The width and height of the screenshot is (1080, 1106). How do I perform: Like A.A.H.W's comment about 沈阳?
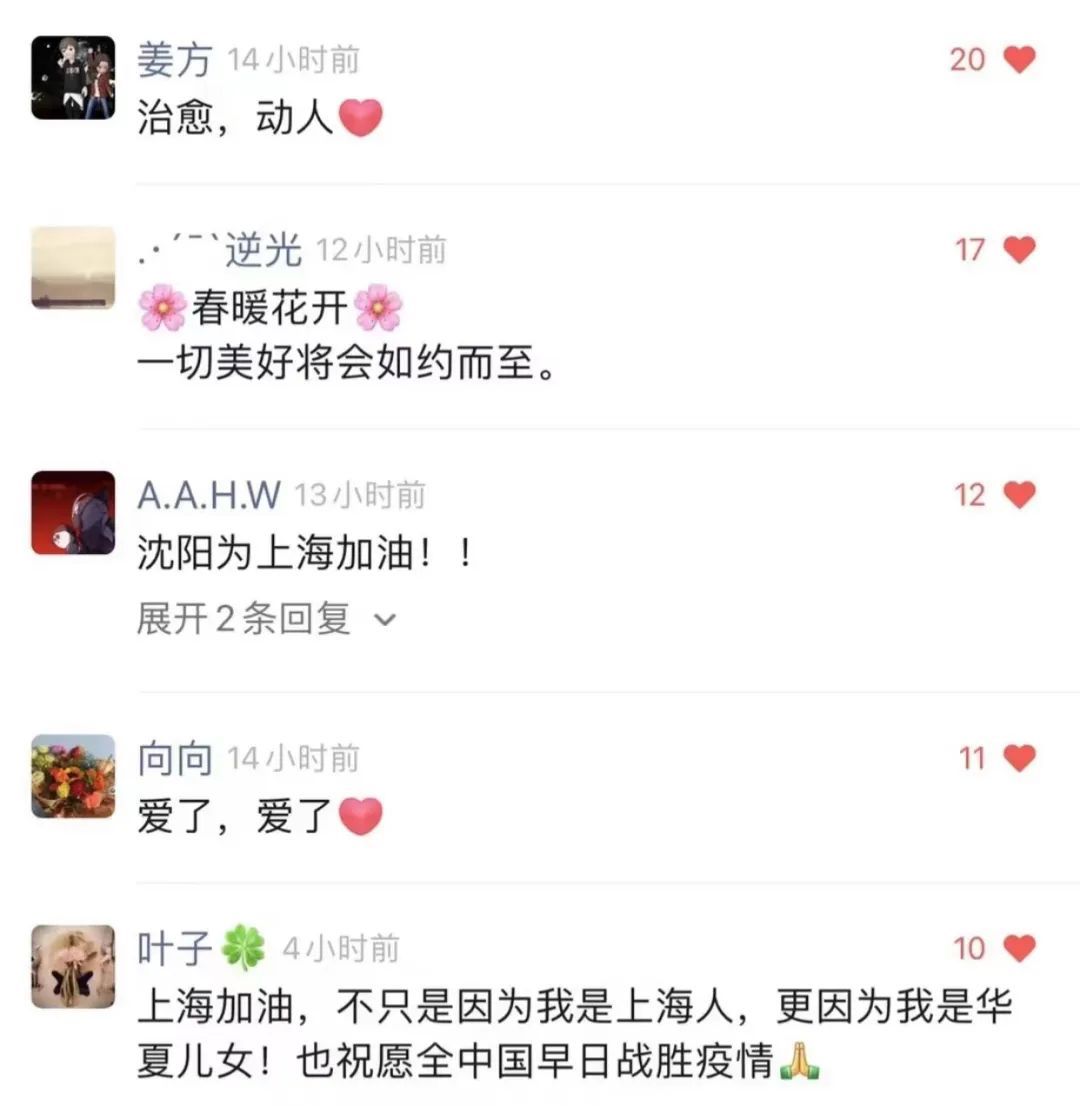click(x=1018, y=495)
